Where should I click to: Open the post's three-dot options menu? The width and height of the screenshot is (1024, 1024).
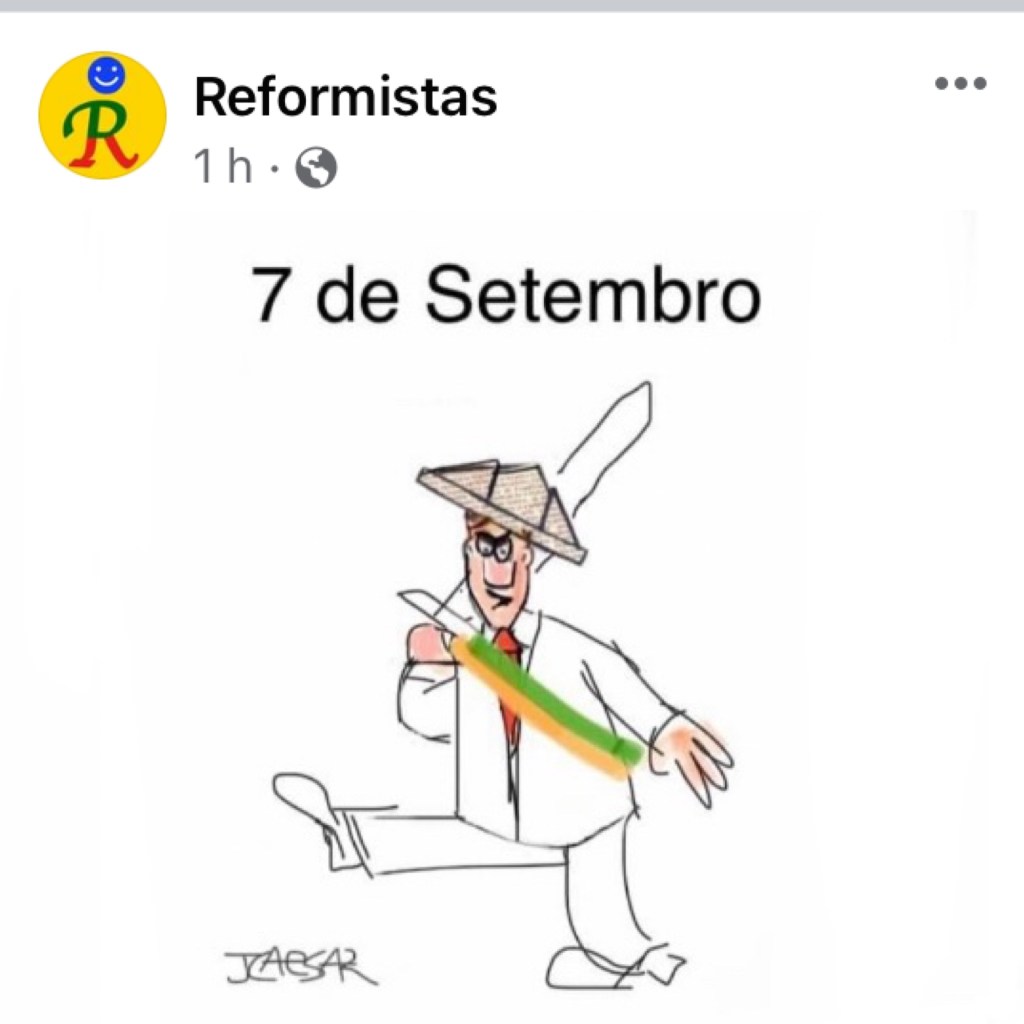tap(960, 84)
